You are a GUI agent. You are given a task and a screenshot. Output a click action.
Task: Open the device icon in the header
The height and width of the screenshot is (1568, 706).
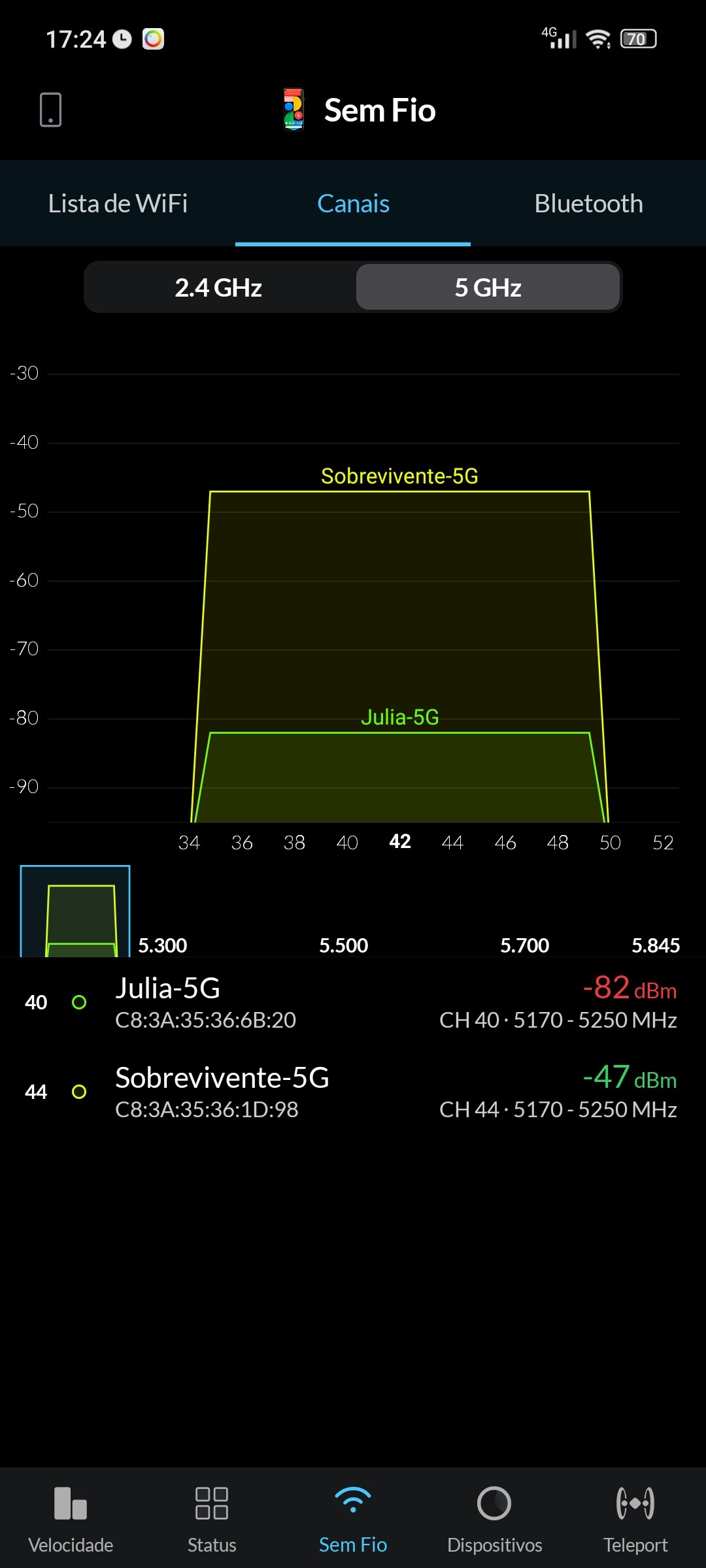50,110
